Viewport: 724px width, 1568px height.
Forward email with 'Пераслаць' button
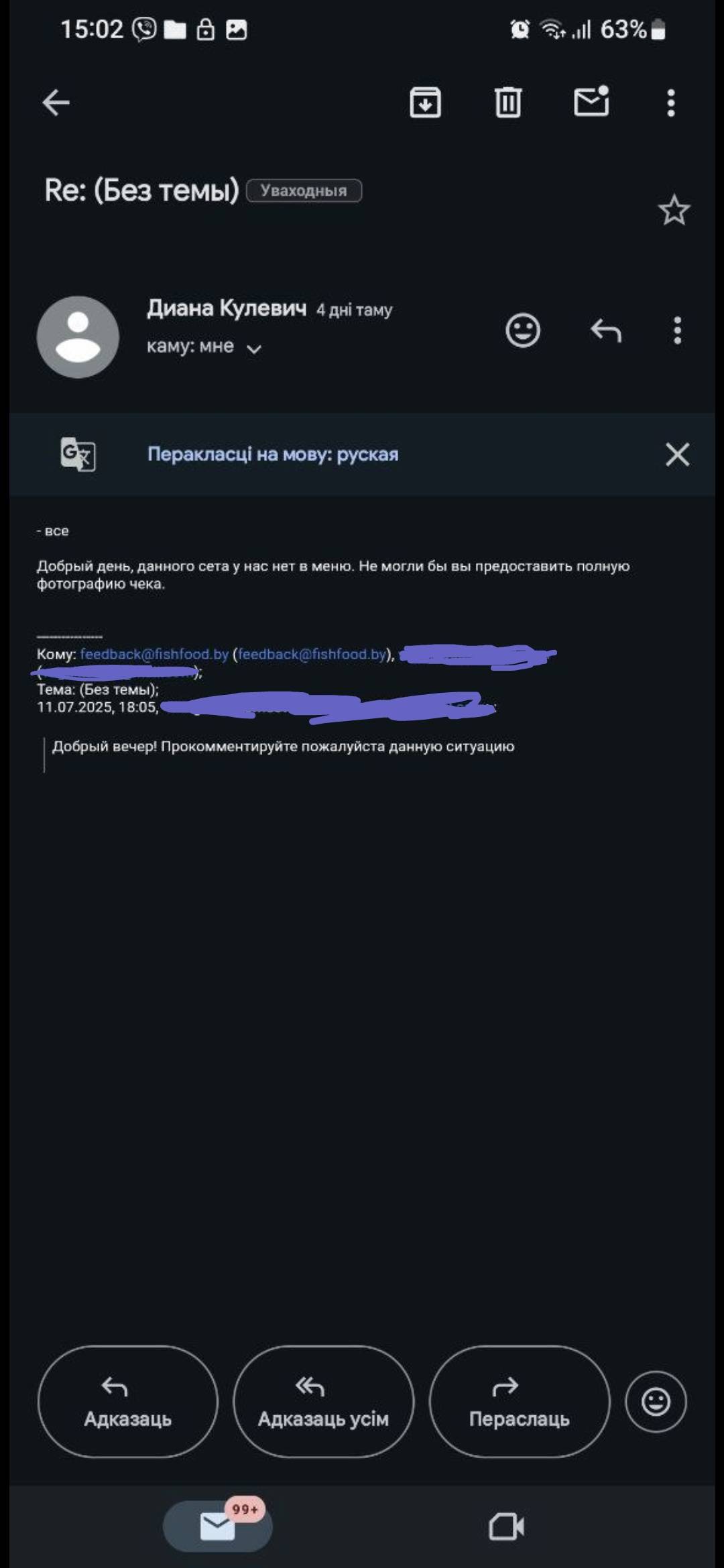pyautogui.click(x=519, y=1401)
